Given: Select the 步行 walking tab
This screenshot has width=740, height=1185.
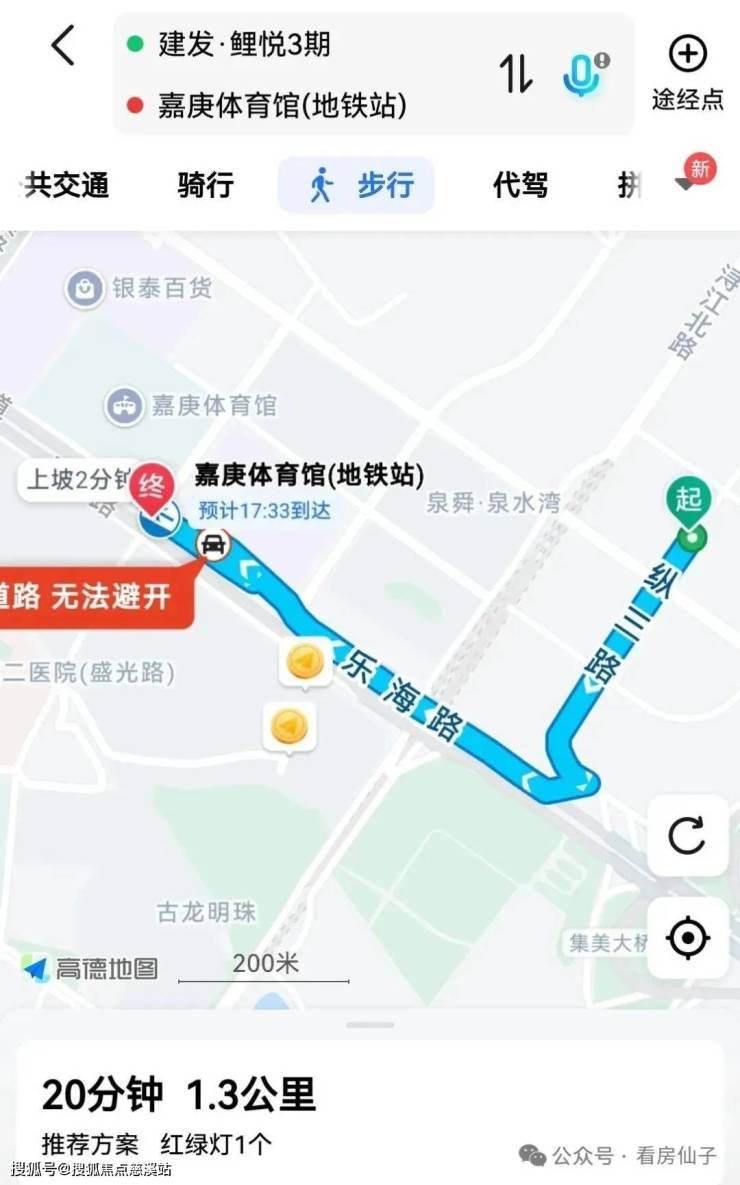Looking at the screenshot, I should pos(358,185).
